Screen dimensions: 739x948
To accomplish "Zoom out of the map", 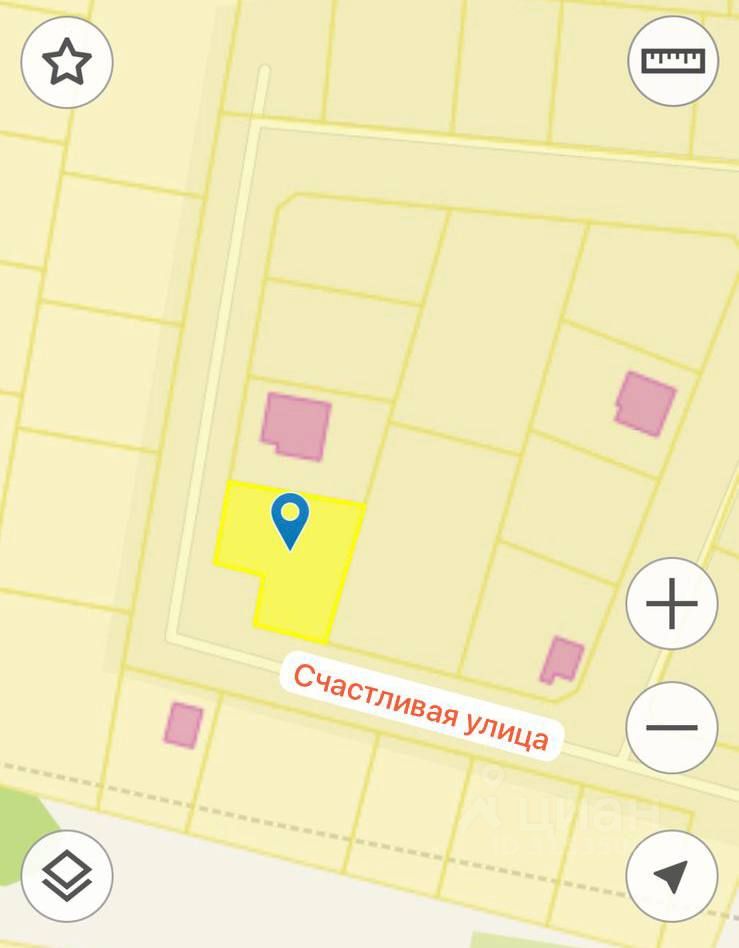I will coord(672,727).
